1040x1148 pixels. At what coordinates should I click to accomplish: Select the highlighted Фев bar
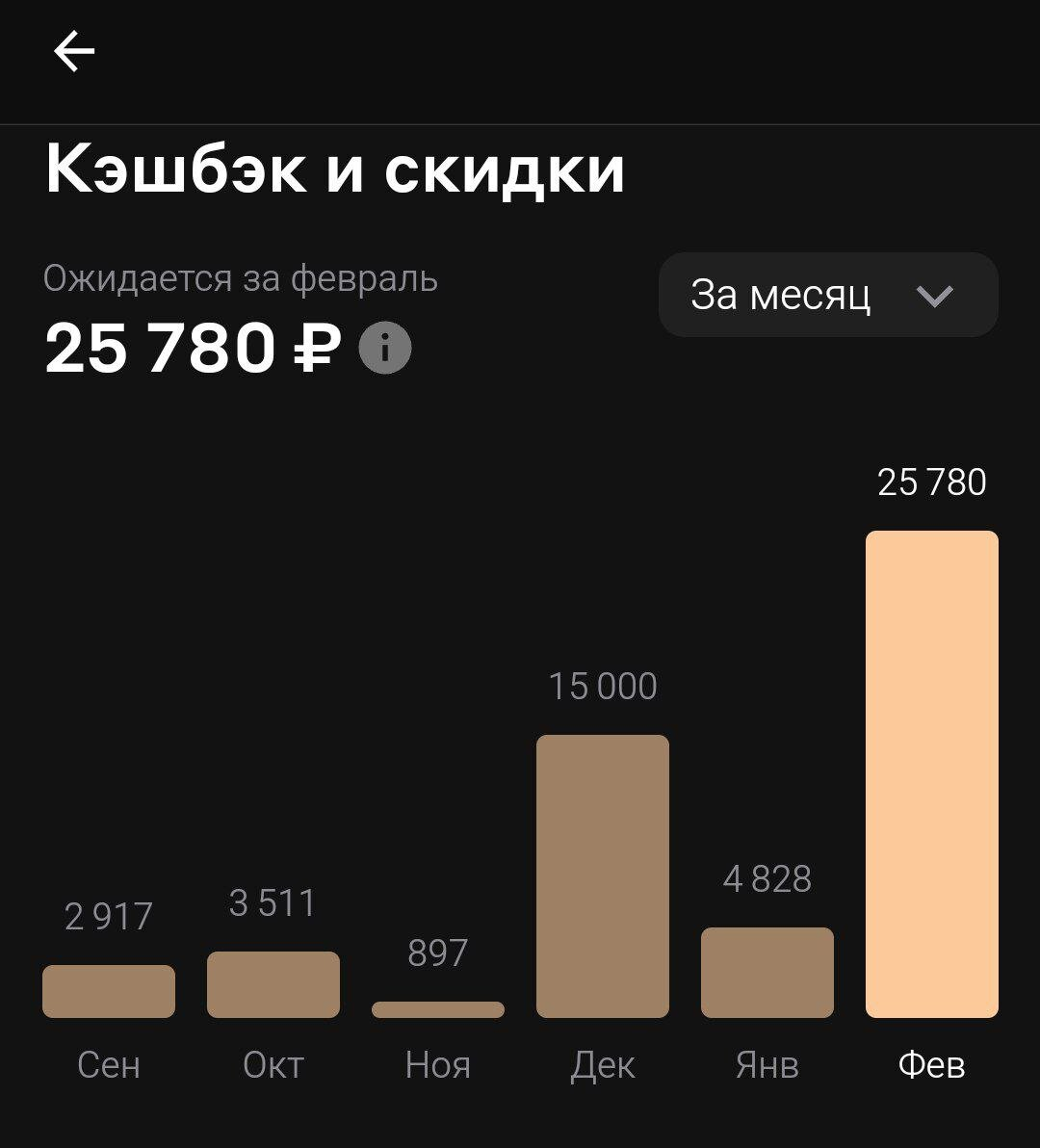click(932, 773)
